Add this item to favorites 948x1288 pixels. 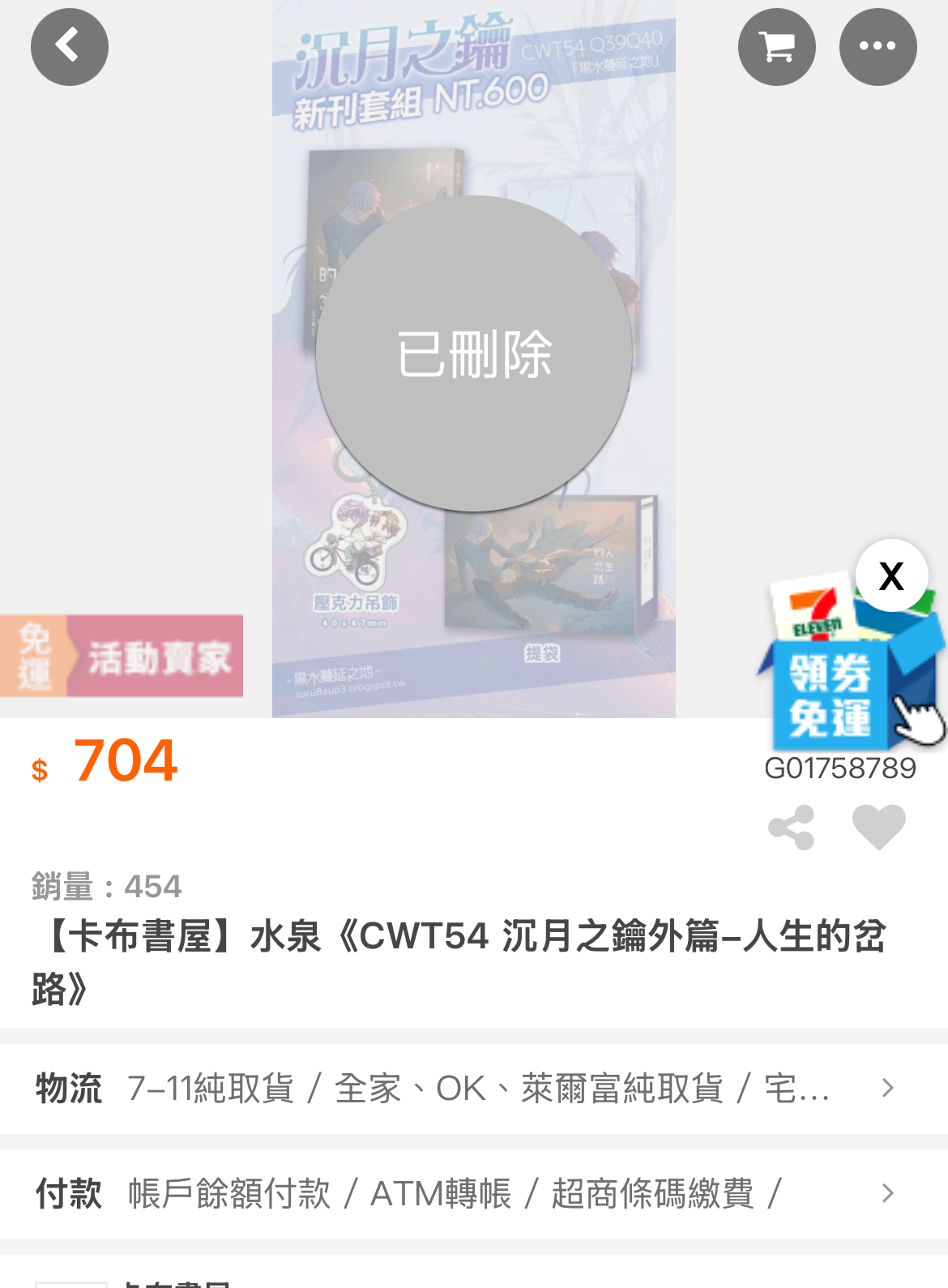(x=879, y=828)
